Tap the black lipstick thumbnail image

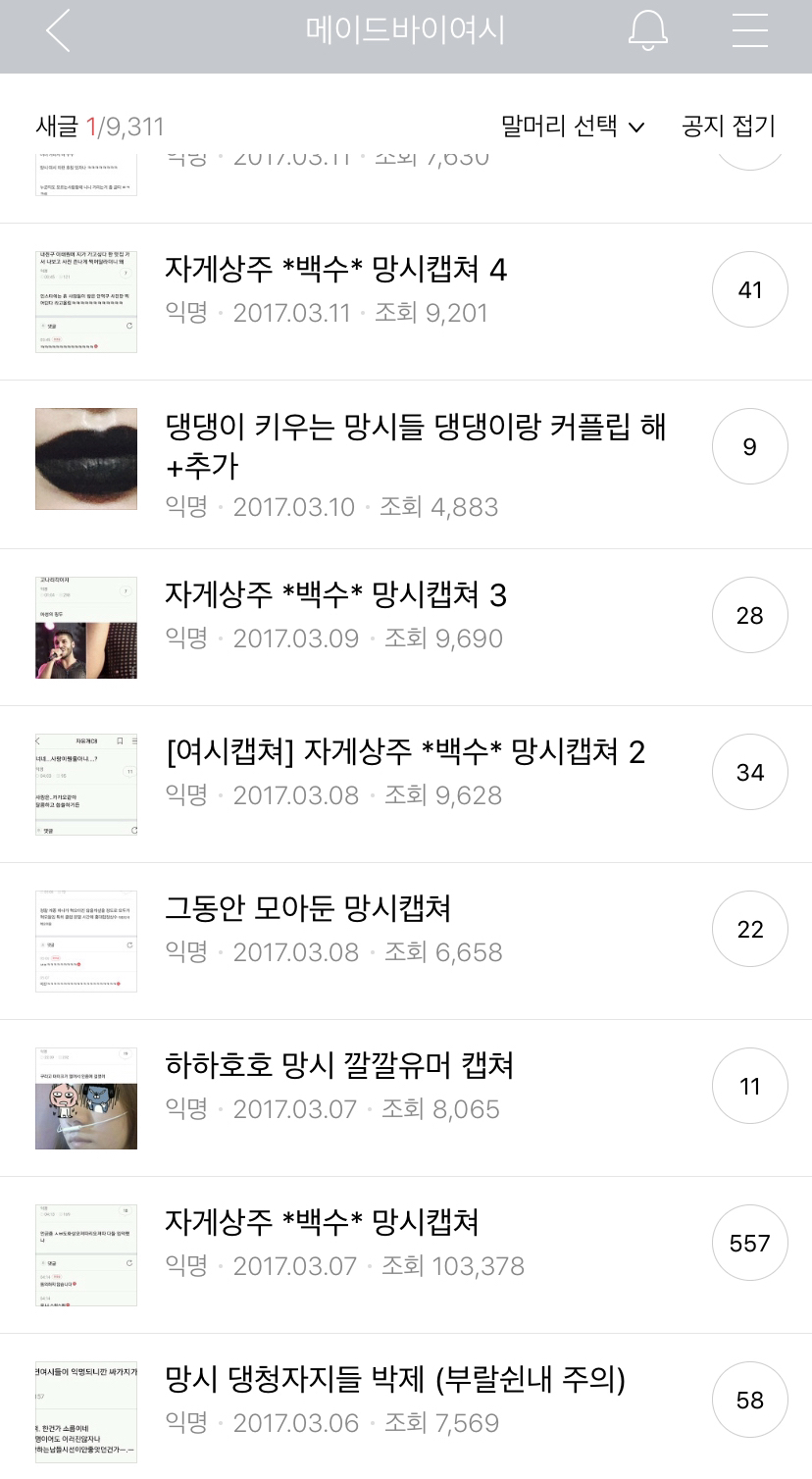coord(86,446)
